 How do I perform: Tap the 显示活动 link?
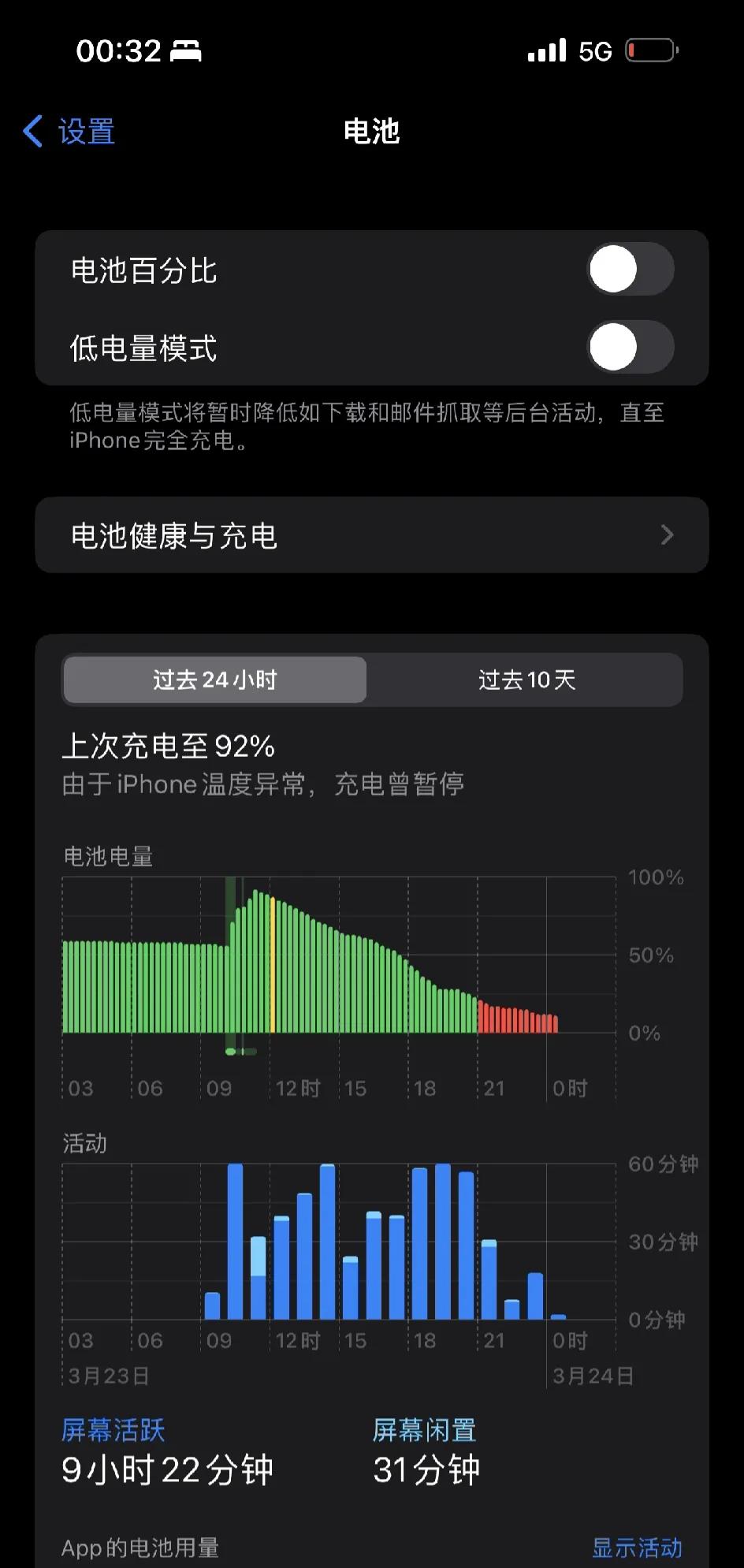(x=636, y=1548)
